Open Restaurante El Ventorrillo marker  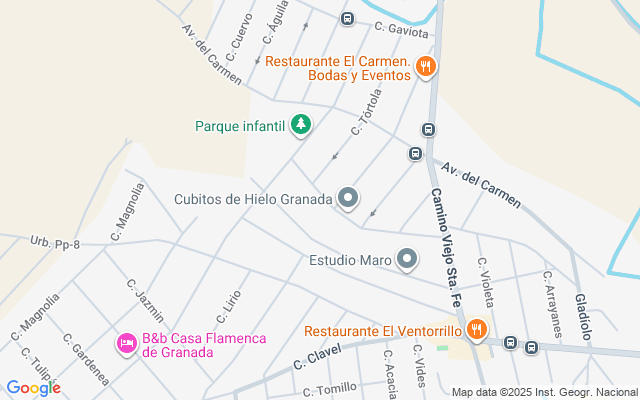477,330
